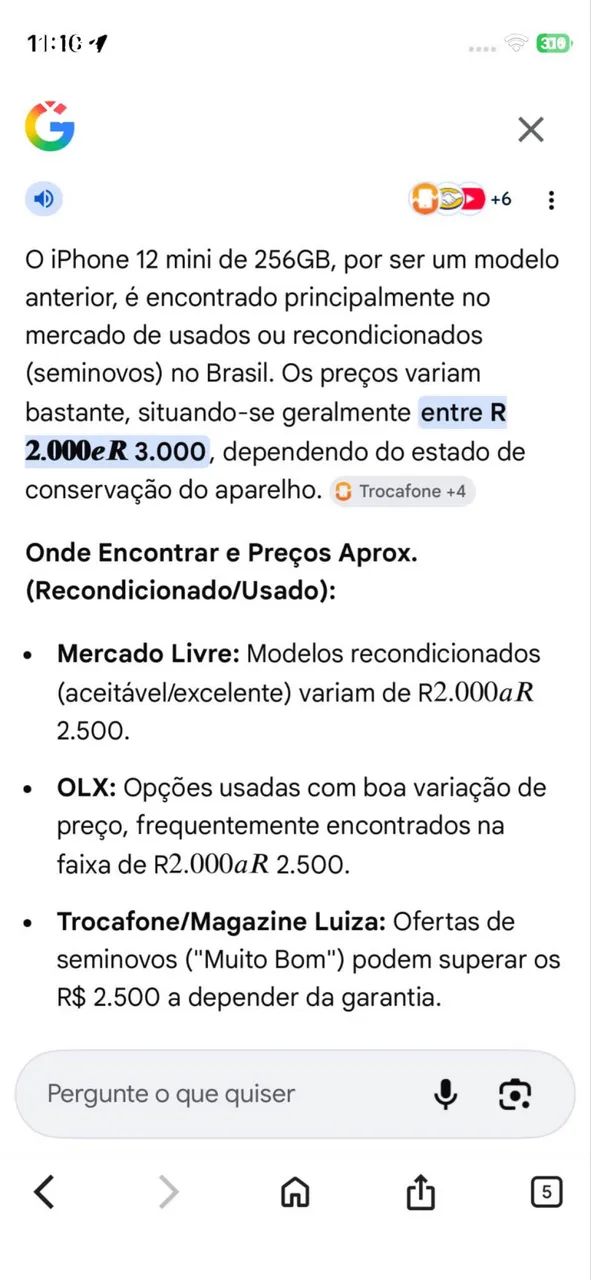Share this page
This screenshot has height=1280, width=591.
click(x=421, y=1191)
